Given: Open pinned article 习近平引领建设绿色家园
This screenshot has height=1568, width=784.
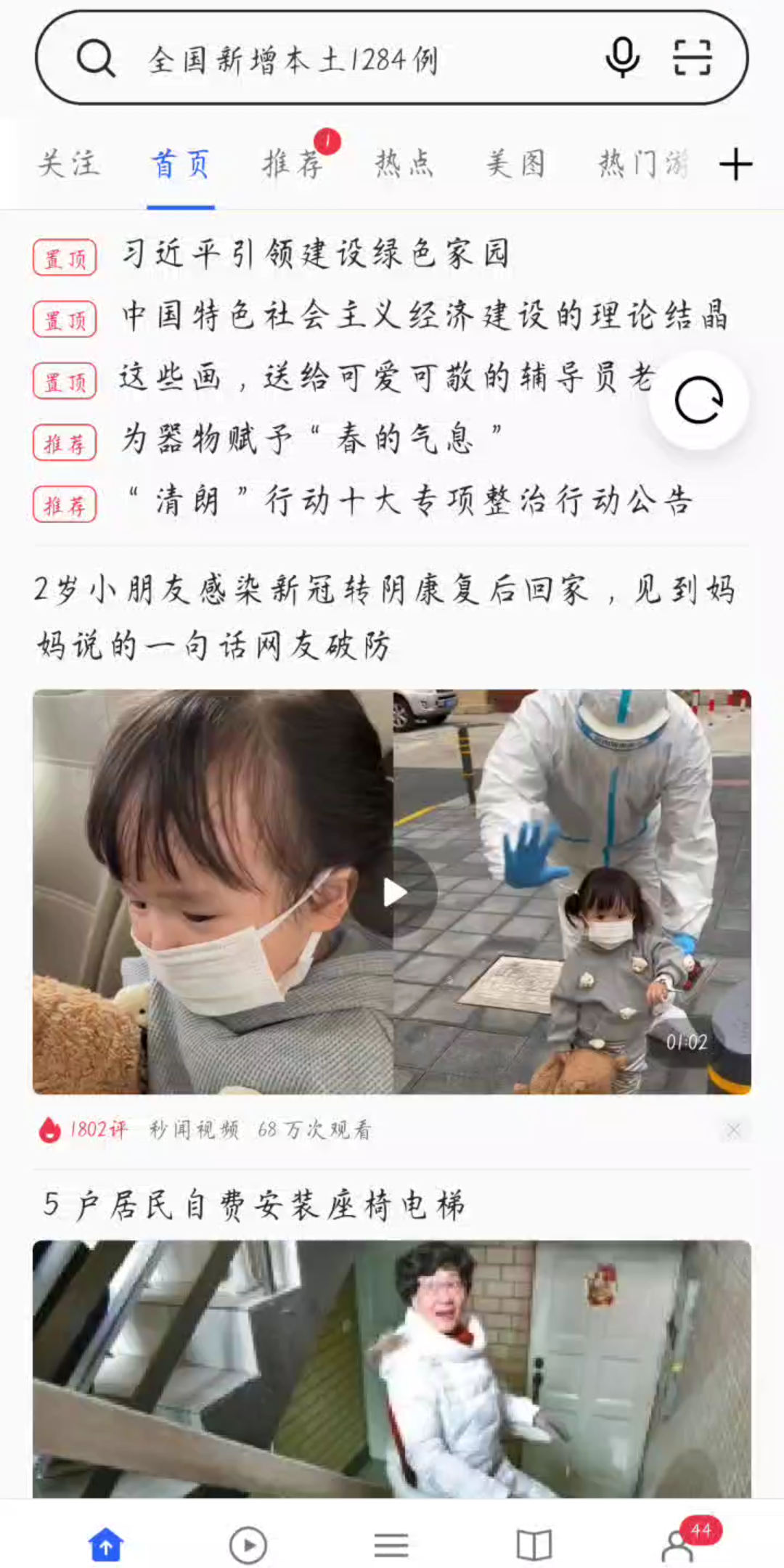Looking at the screenshot, I should (x=315, y=254).
